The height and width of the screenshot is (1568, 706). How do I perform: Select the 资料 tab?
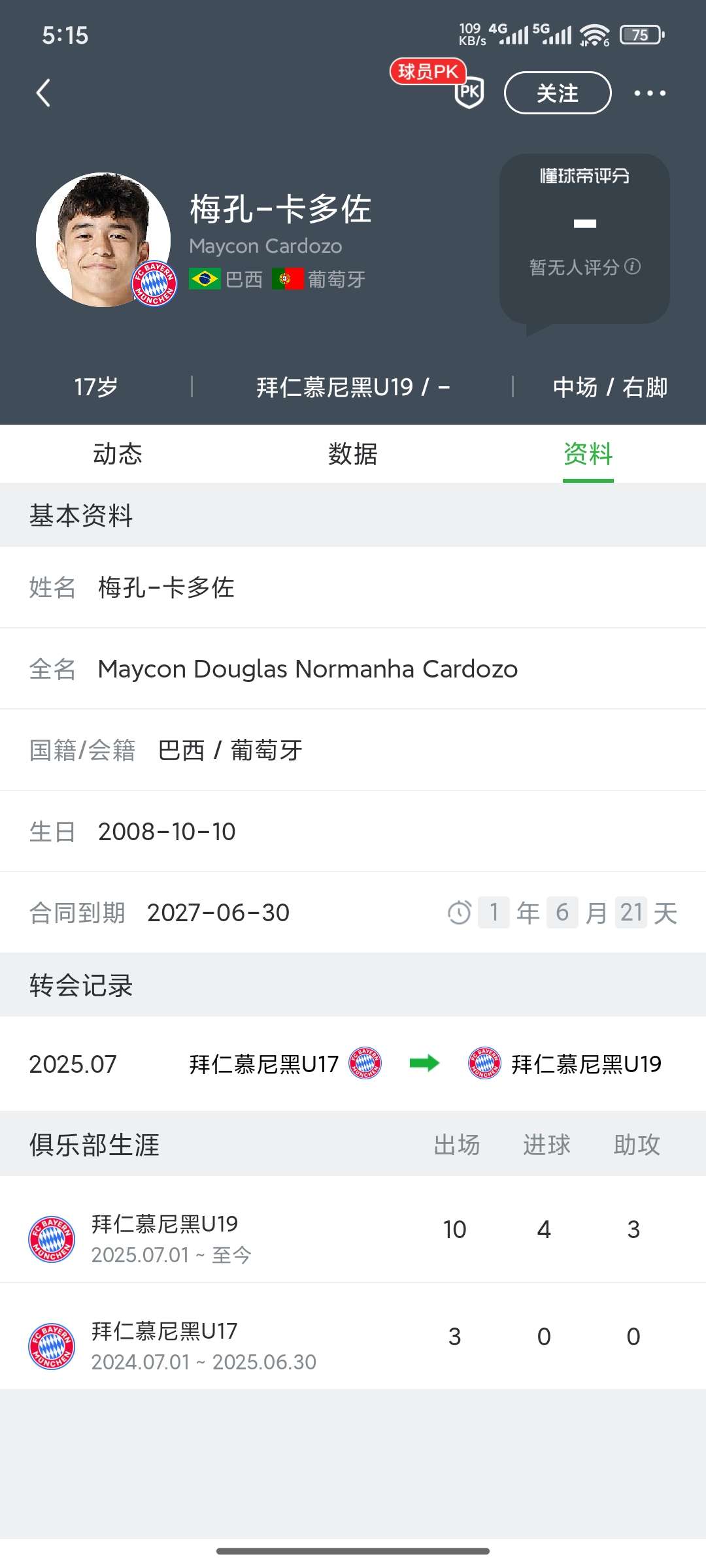click(x=588, y=453)
